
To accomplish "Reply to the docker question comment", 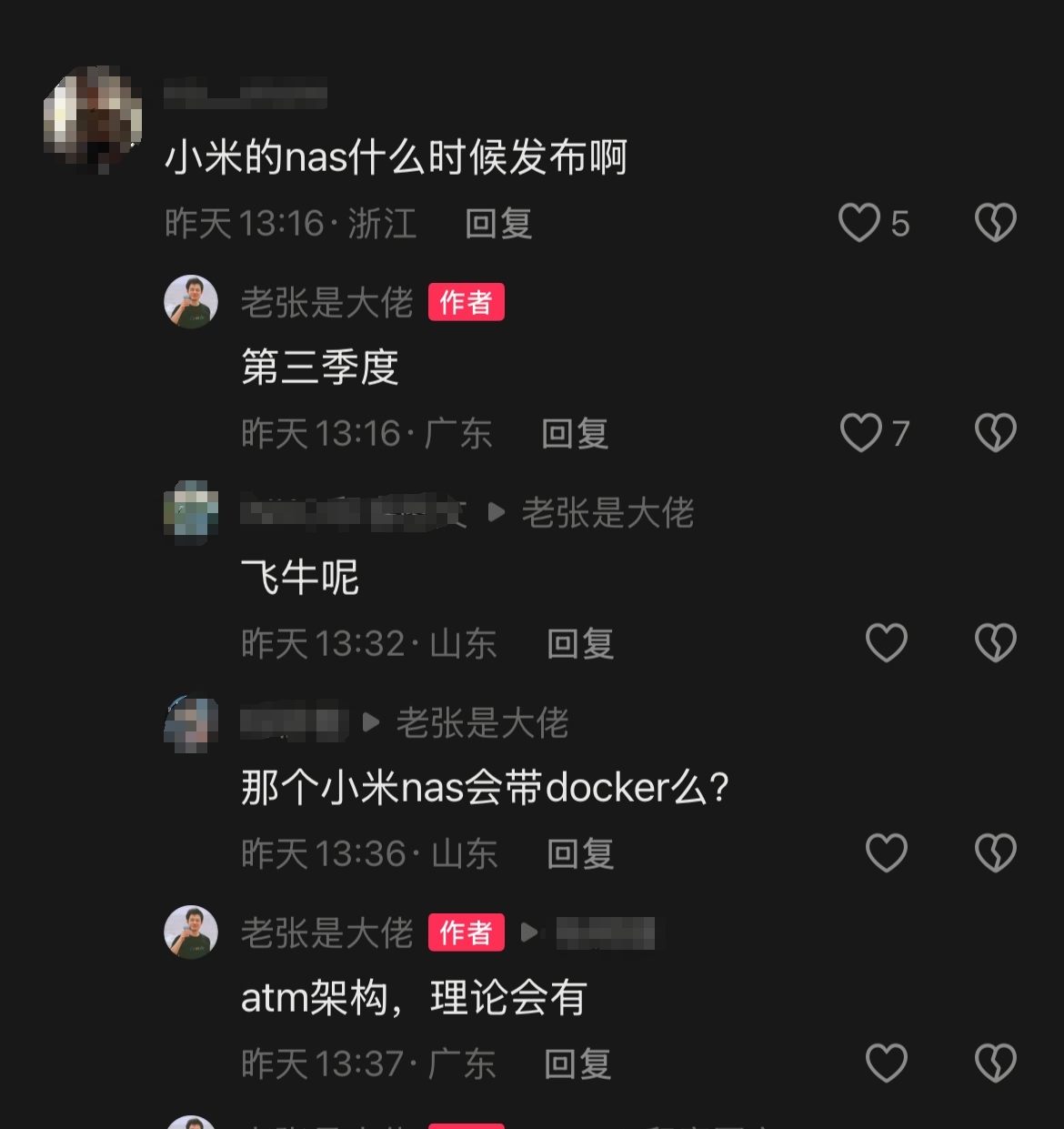I will click(580, 854).
